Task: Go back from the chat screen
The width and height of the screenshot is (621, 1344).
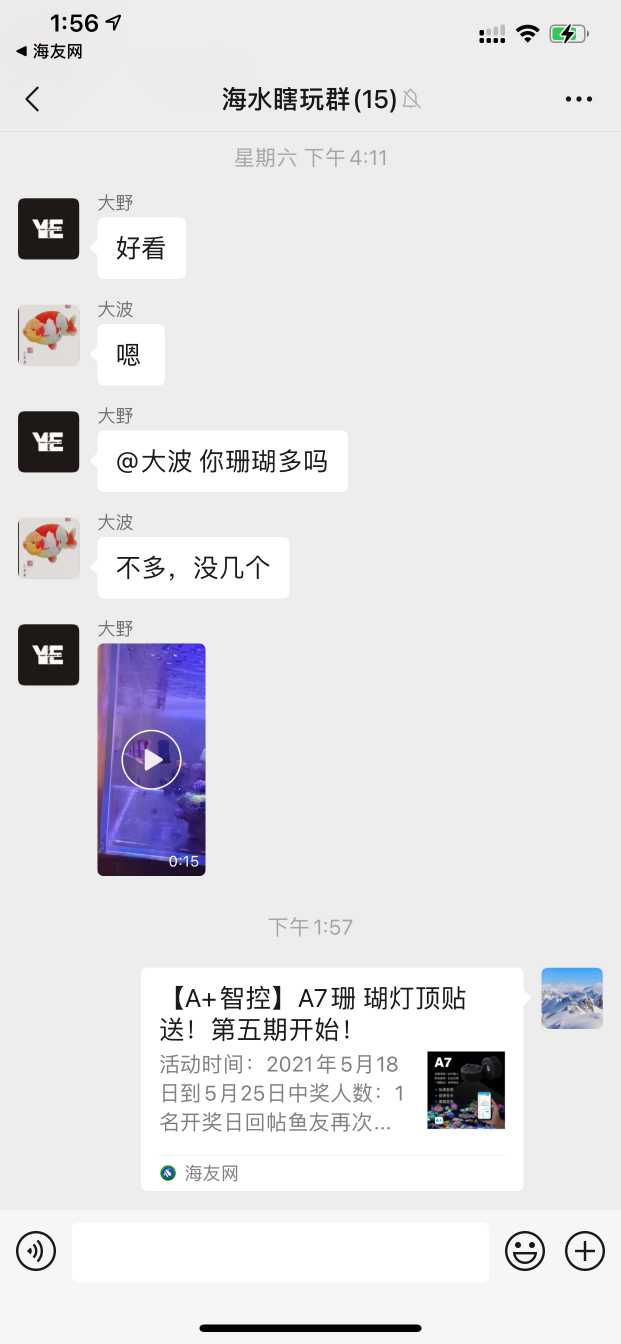Action: pyautogui.click(x=32, y=99)
